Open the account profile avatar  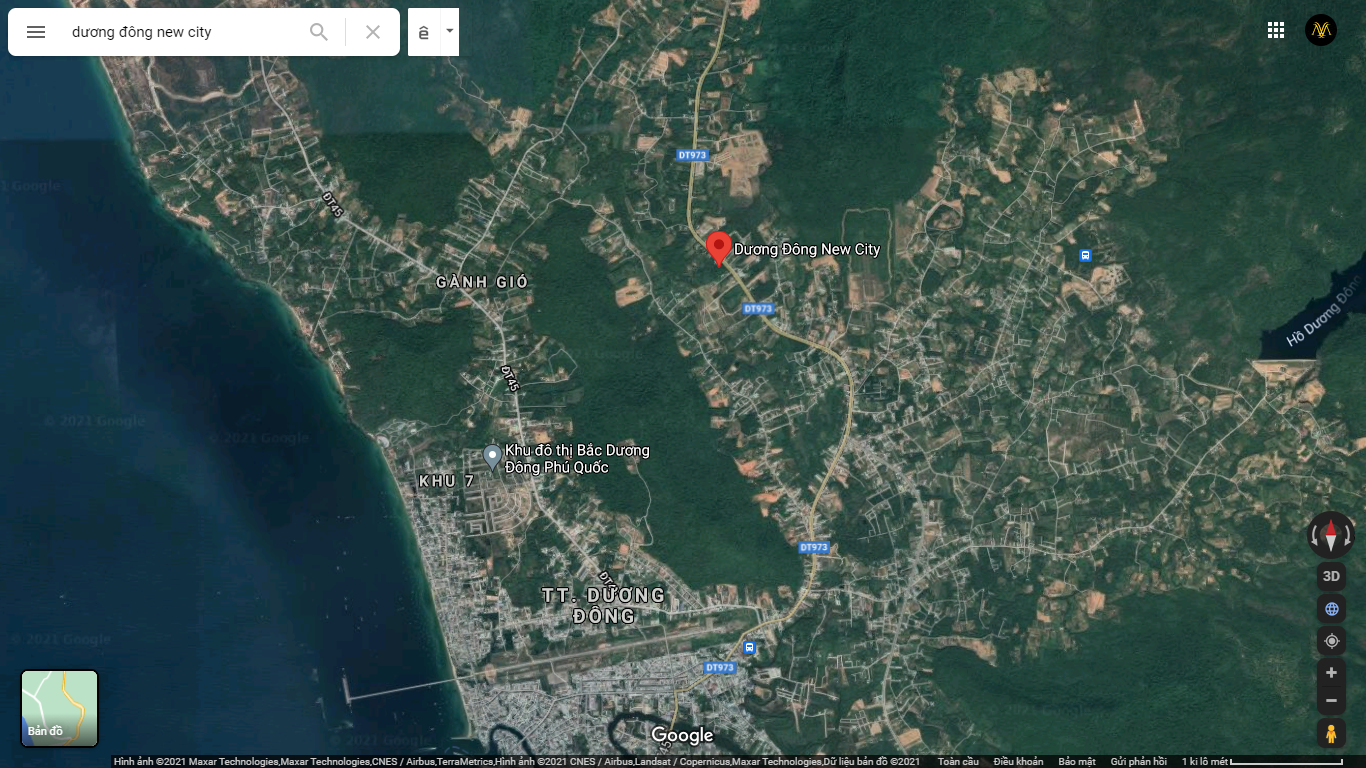click(x=1321, y=30)
